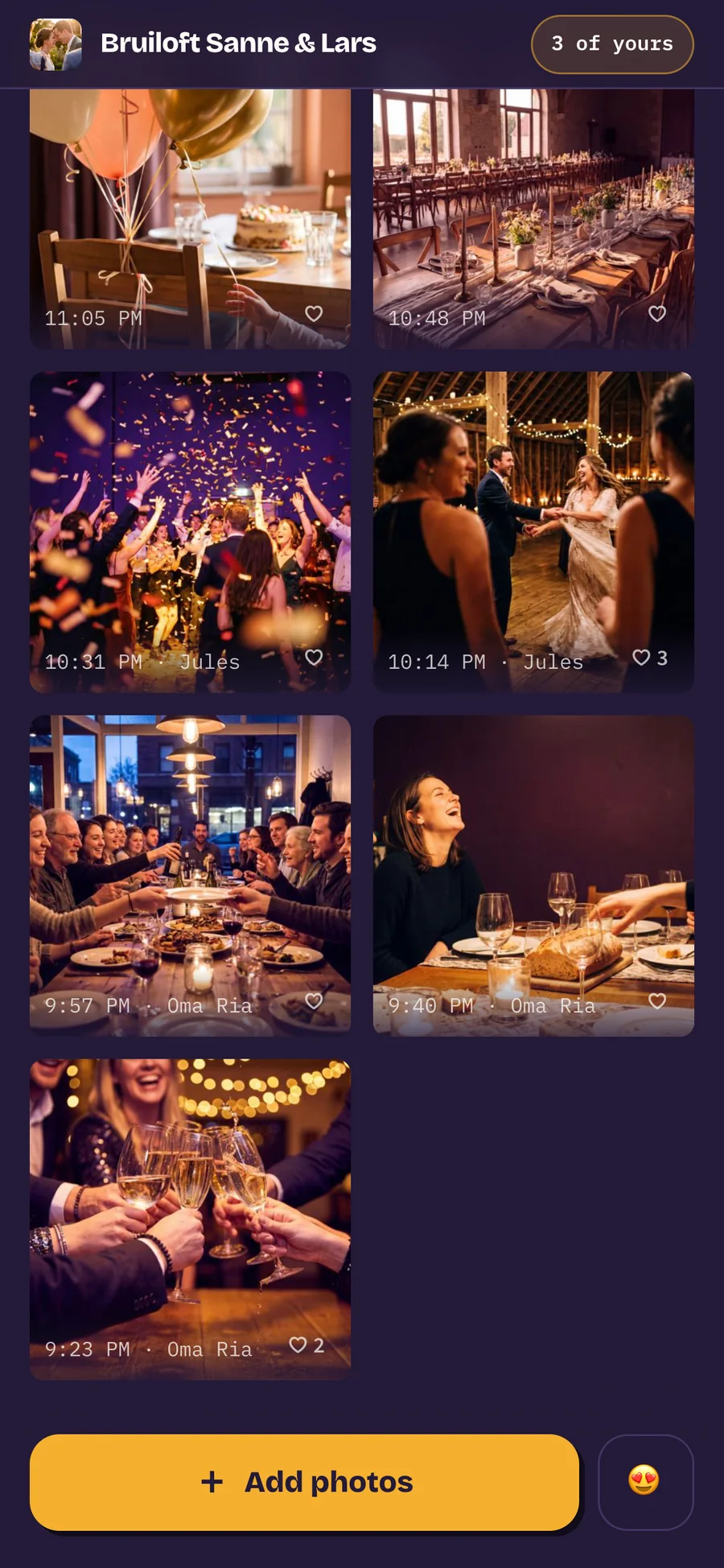Open the heart-eyes emoji reaction button
724x1568 pixels.
tap(645, 1482)
